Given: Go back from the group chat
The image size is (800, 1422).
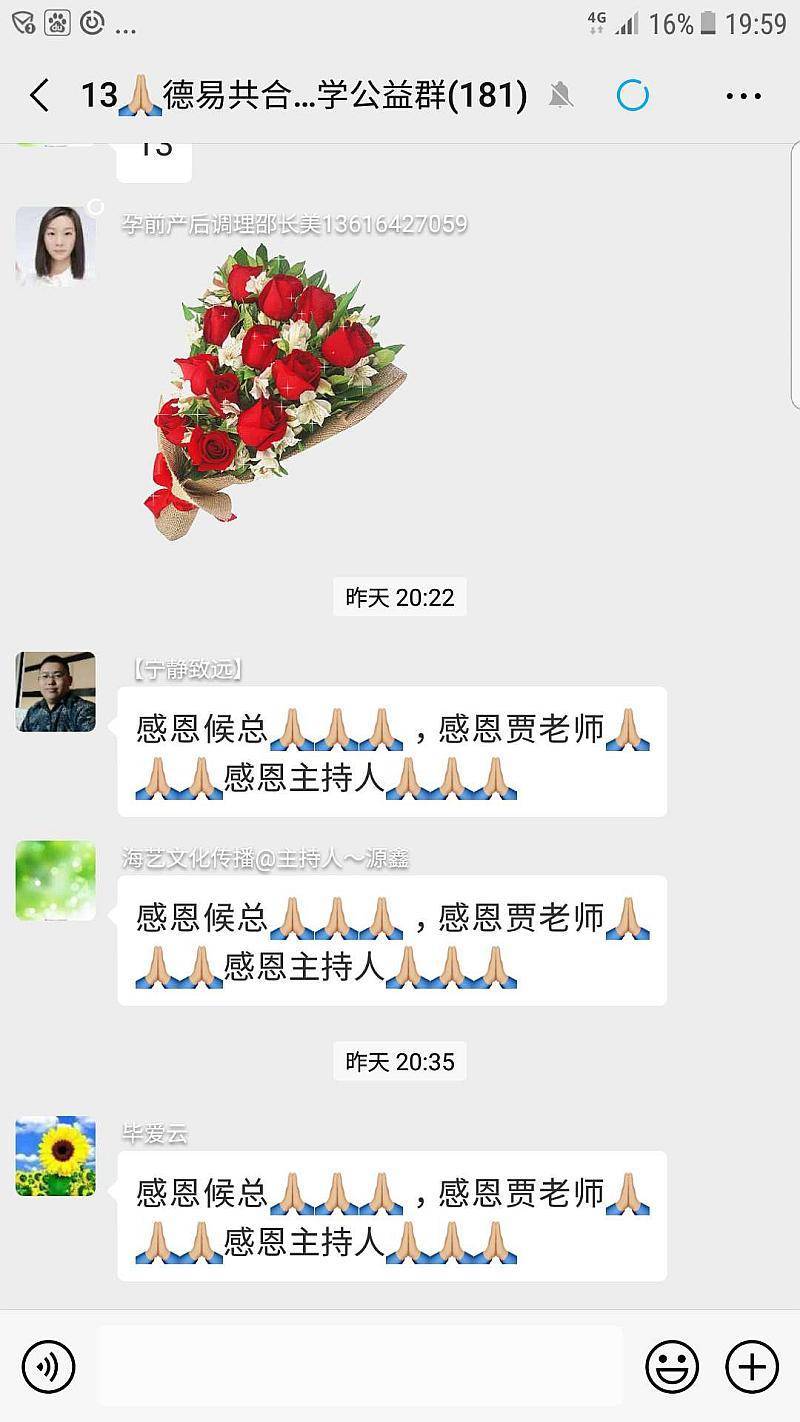Looking at the screenshot, I should click(40, 96).
